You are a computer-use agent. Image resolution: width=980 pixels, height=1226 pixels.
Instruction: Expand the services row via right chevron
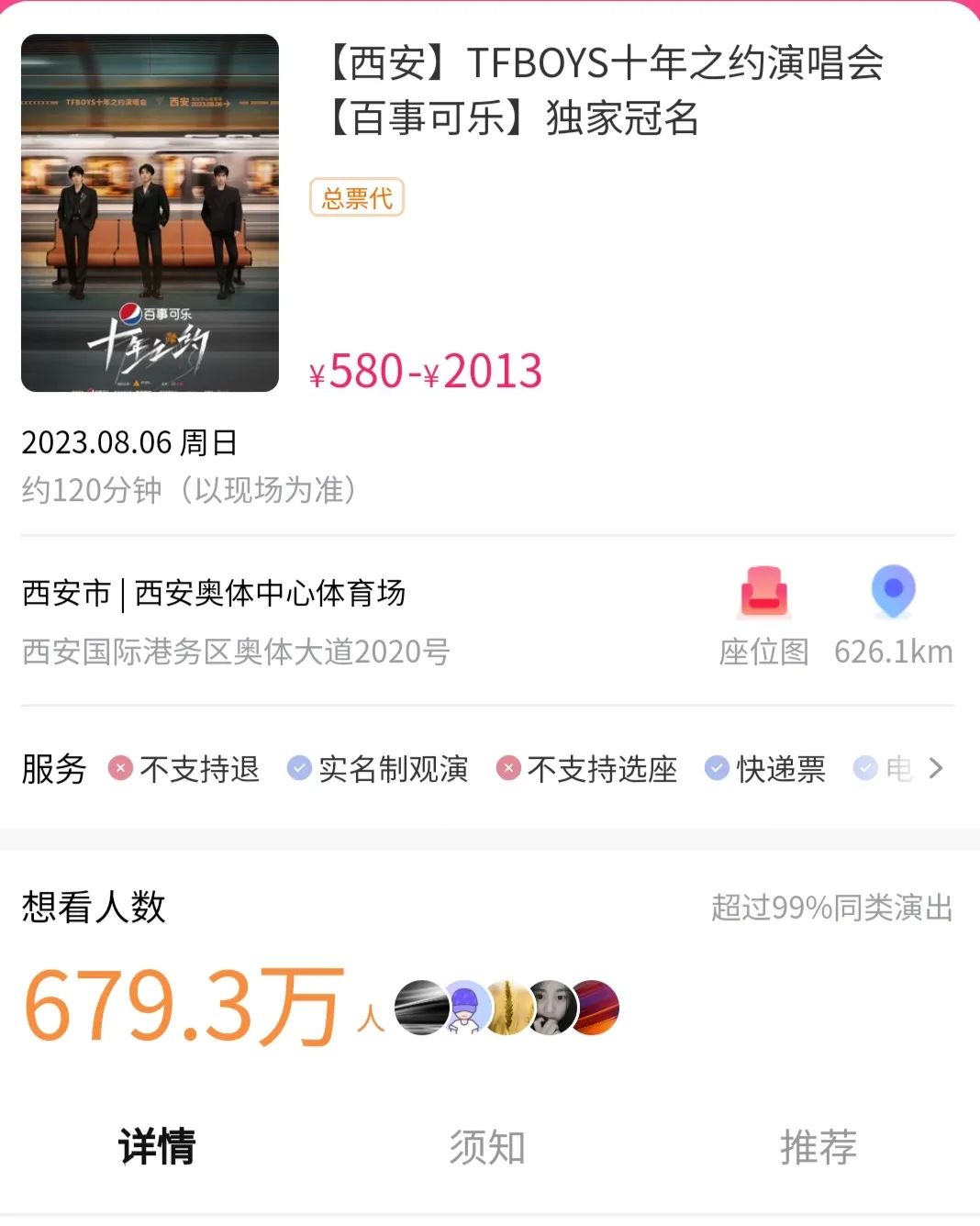click(938, 769)
